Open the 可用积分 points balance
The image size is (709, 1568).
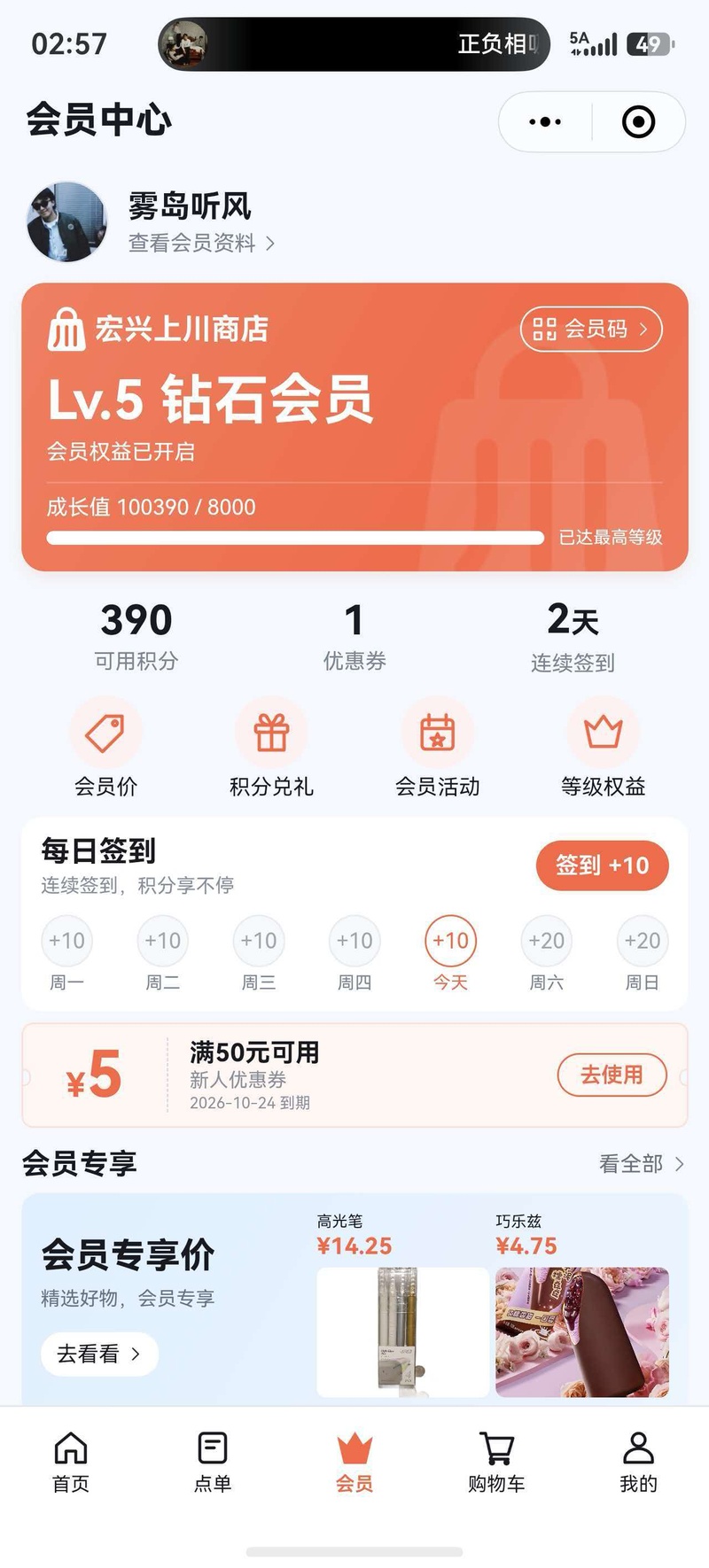click(x=136, y=636)
